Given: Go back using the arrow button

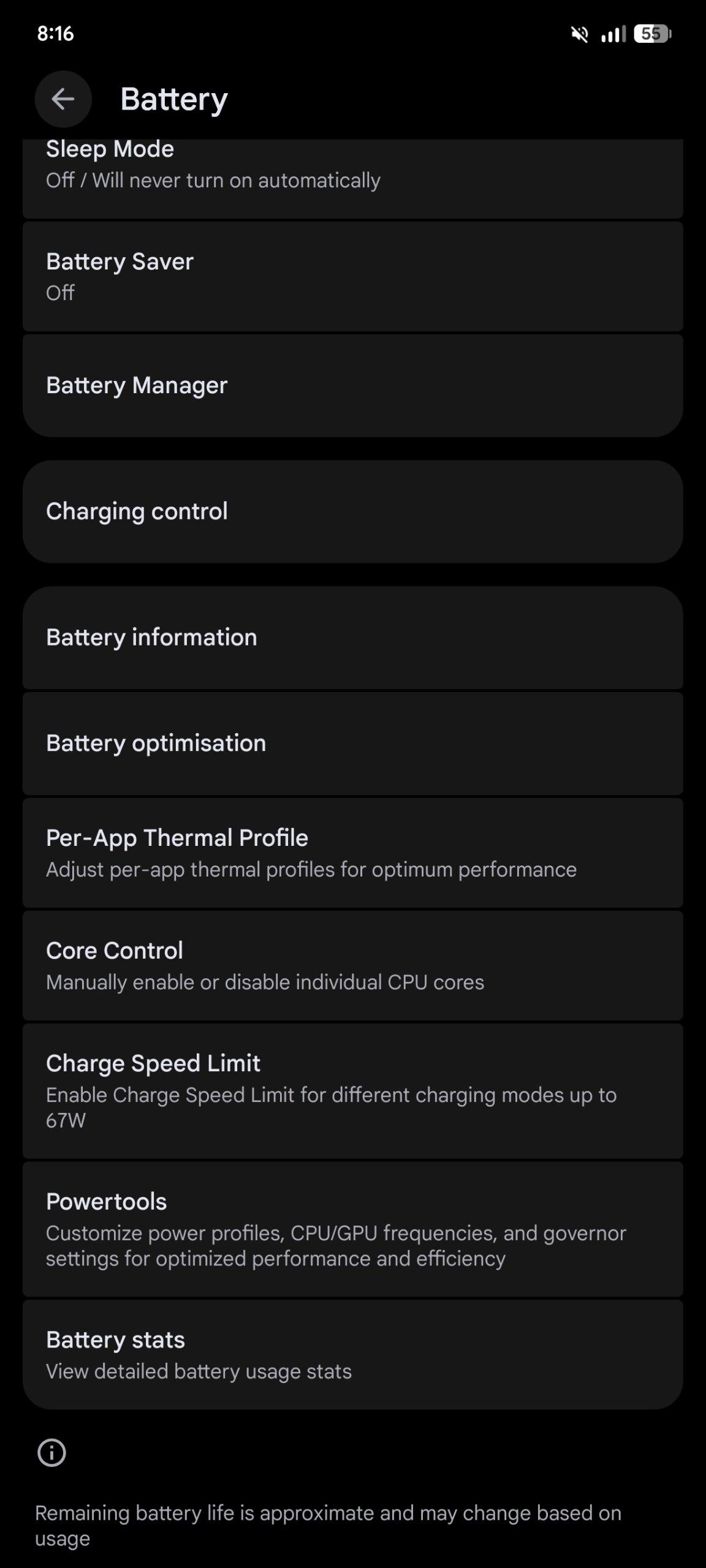Looking at the screenshot, I should coord(63,99).
